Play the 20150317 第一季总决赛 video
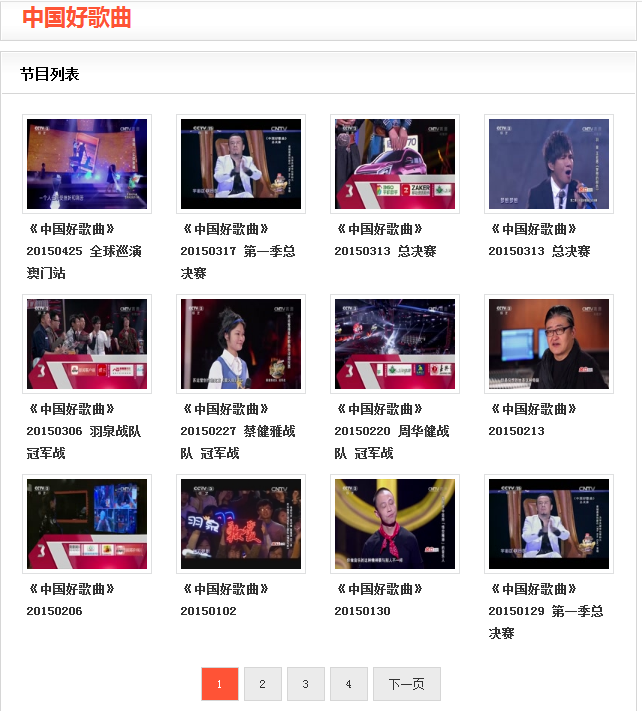This screenshot has height=711, width=642. coord(241,164)
